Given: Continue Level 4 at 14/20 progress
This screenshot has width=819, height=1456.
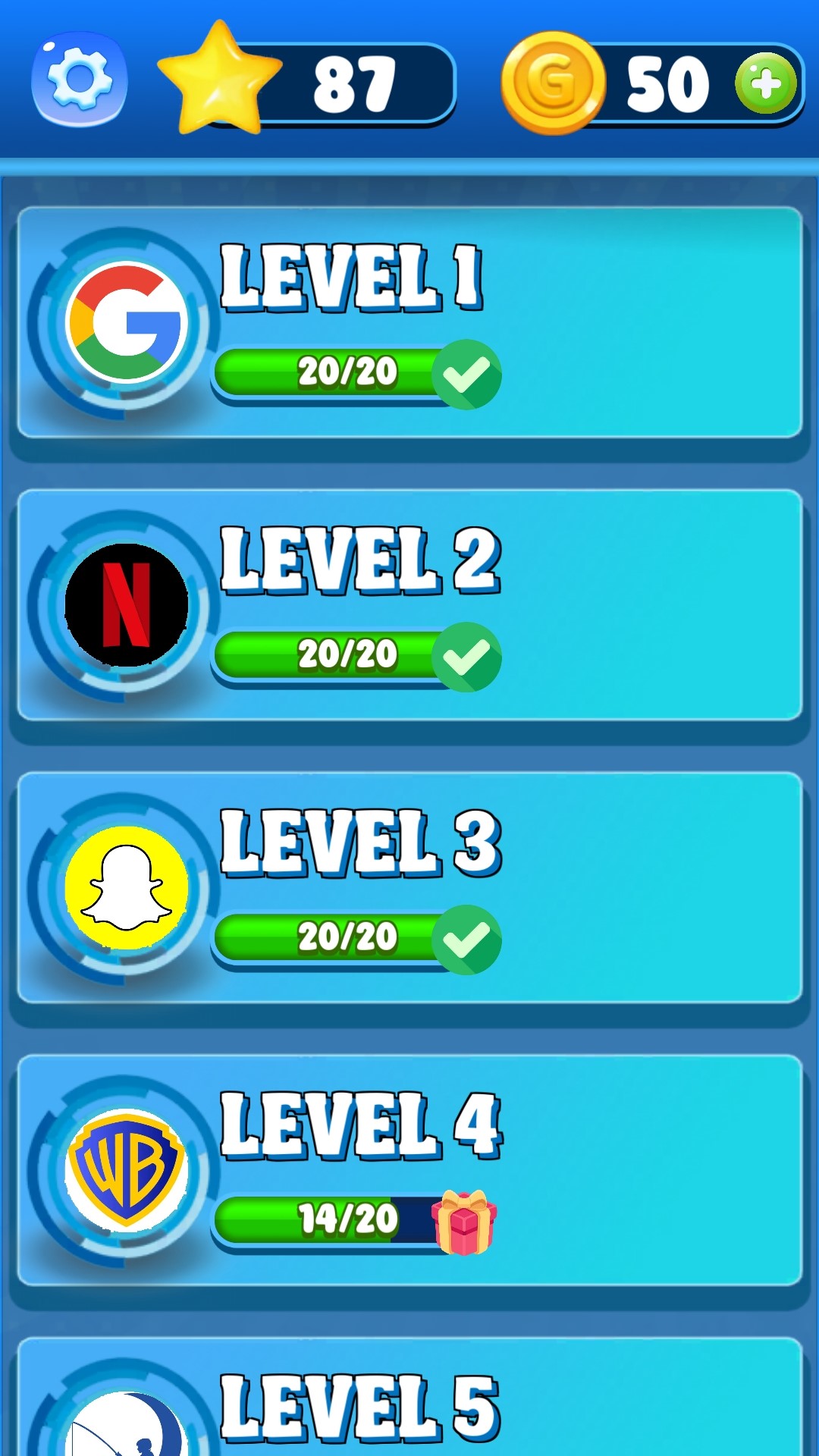Looking at the screenshot, I should [x=409, y=1171].
